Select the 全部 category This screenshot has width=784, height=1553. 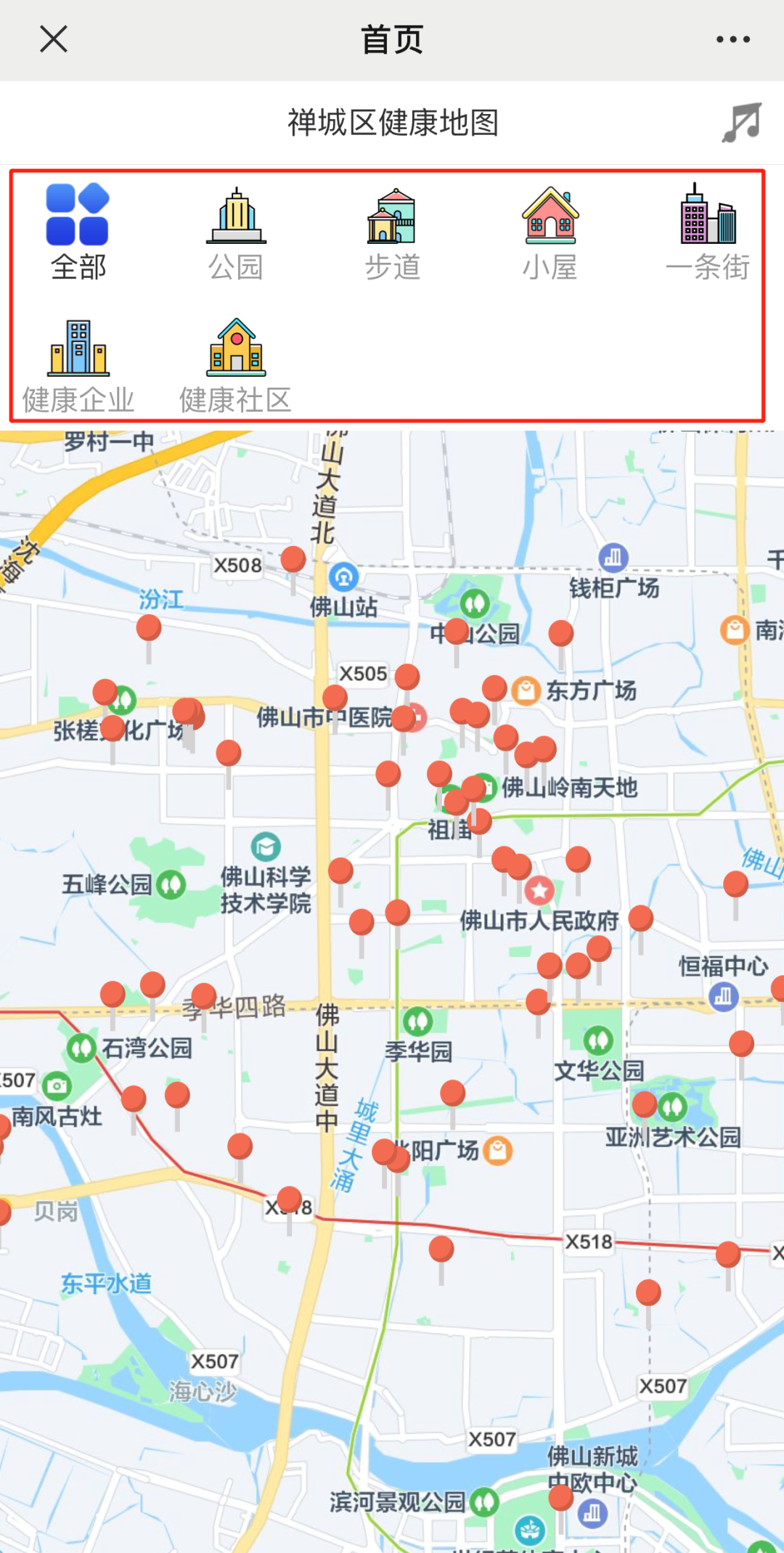(x=78, y=232)
